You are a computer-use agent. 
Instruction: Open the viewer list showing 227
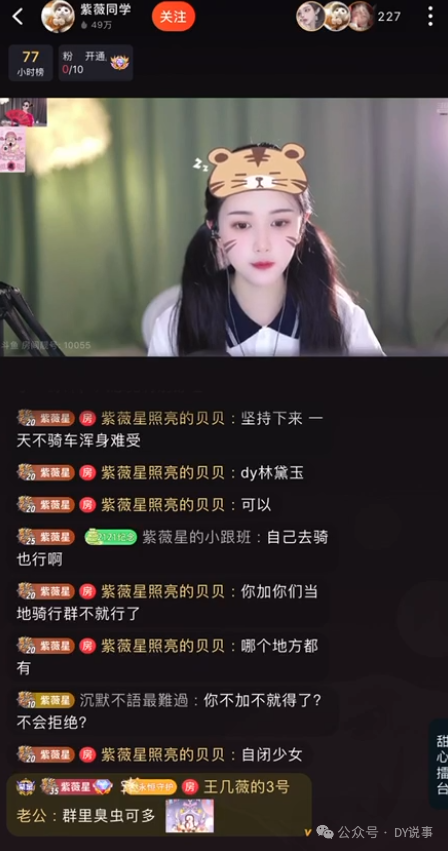pos(389,17)
